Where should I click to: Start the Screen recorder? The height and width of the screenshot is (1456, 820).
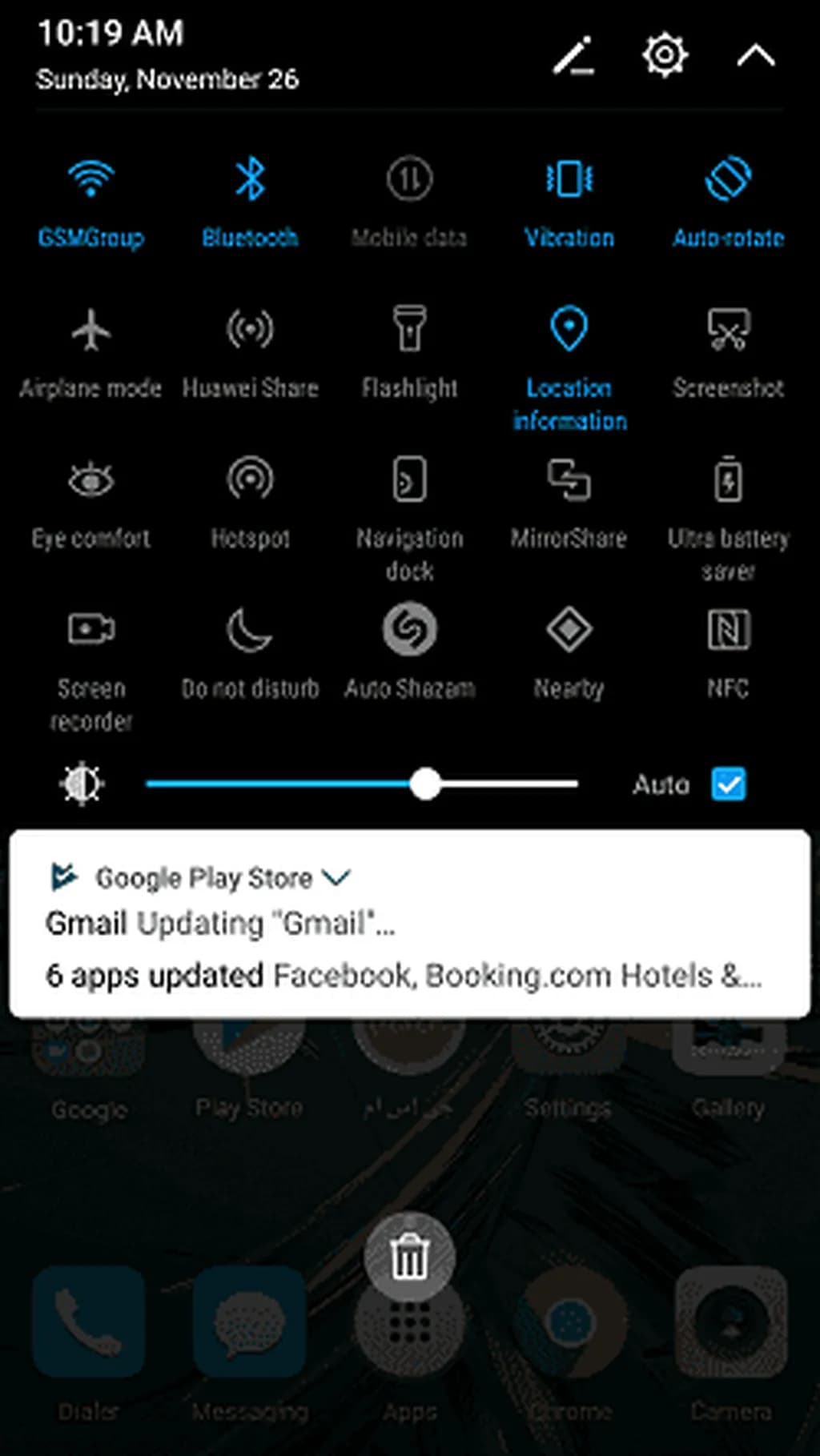coord(90,629)
